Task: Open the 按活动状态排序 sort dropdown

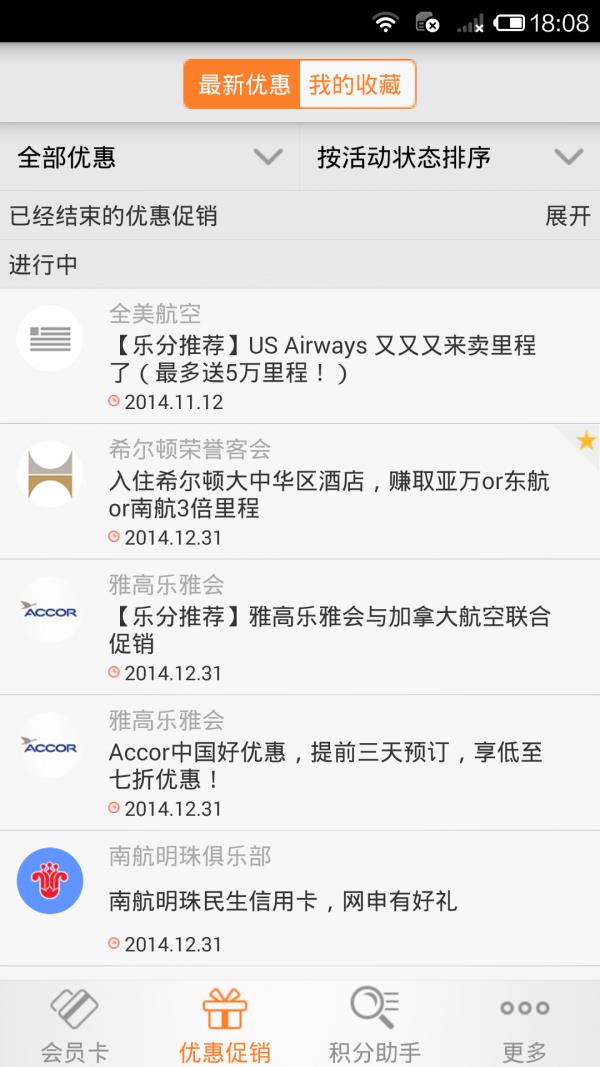Action: tap(449, 157)
